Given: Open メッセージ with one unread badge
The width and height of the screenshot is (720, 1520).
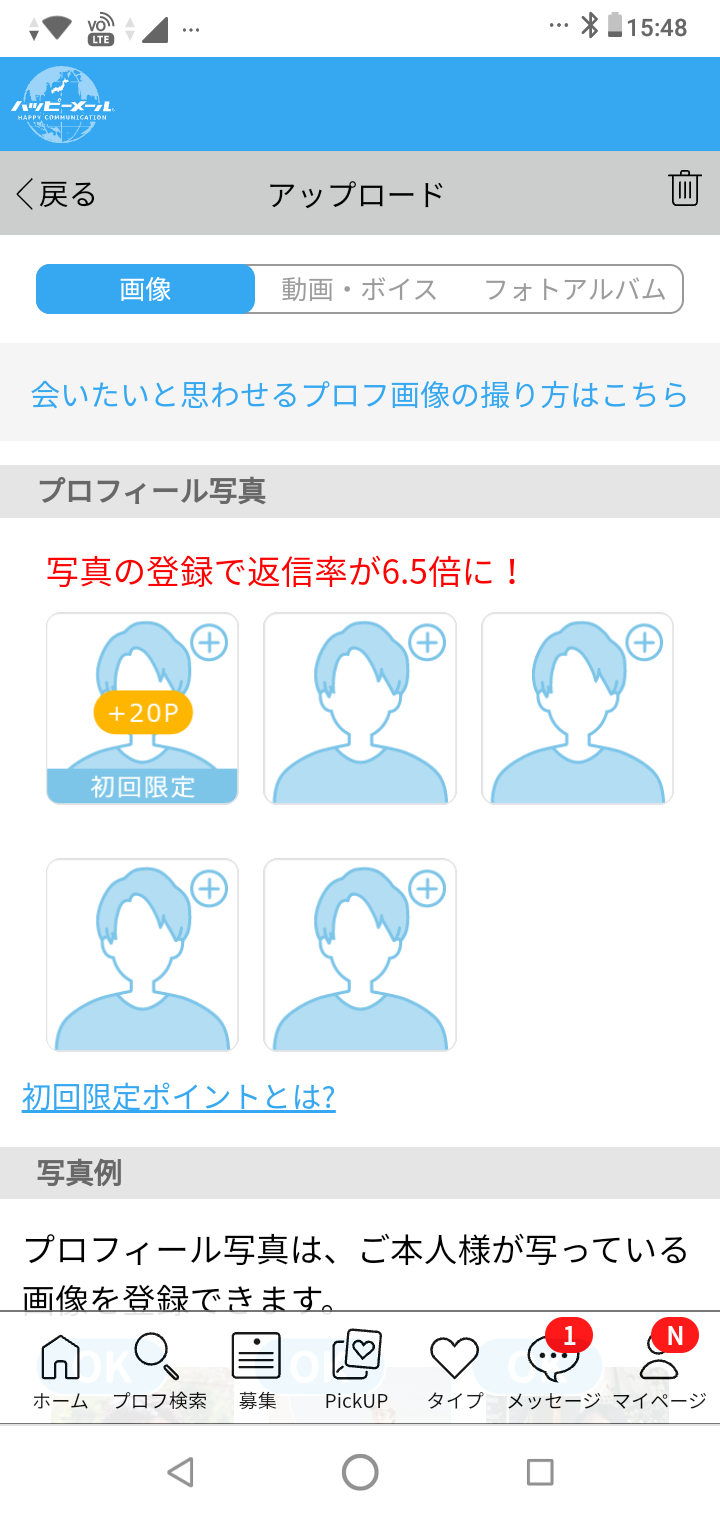Looking at the screenshot, I should tap(554, 1368).
